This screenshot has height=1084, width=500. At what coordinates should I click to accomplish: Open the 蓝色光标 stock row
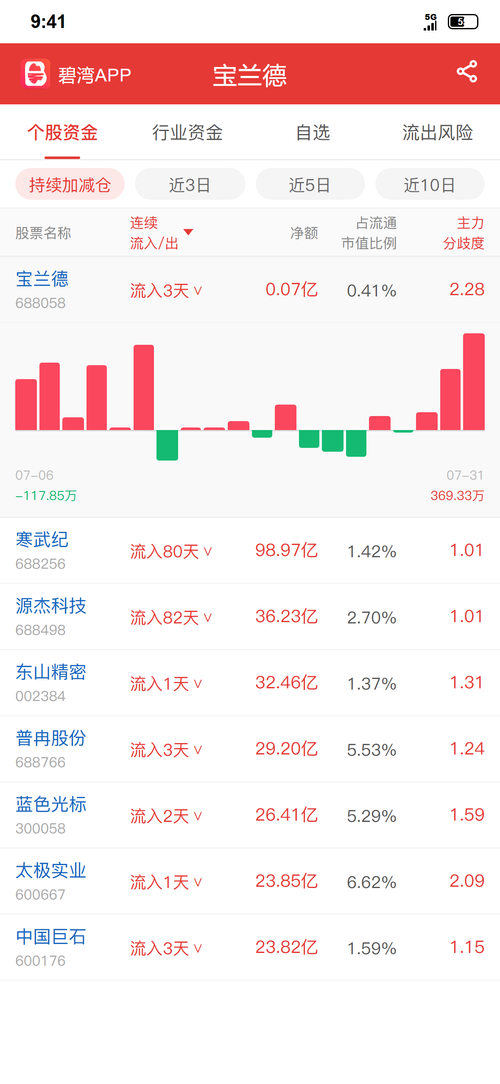click(250, 815)
